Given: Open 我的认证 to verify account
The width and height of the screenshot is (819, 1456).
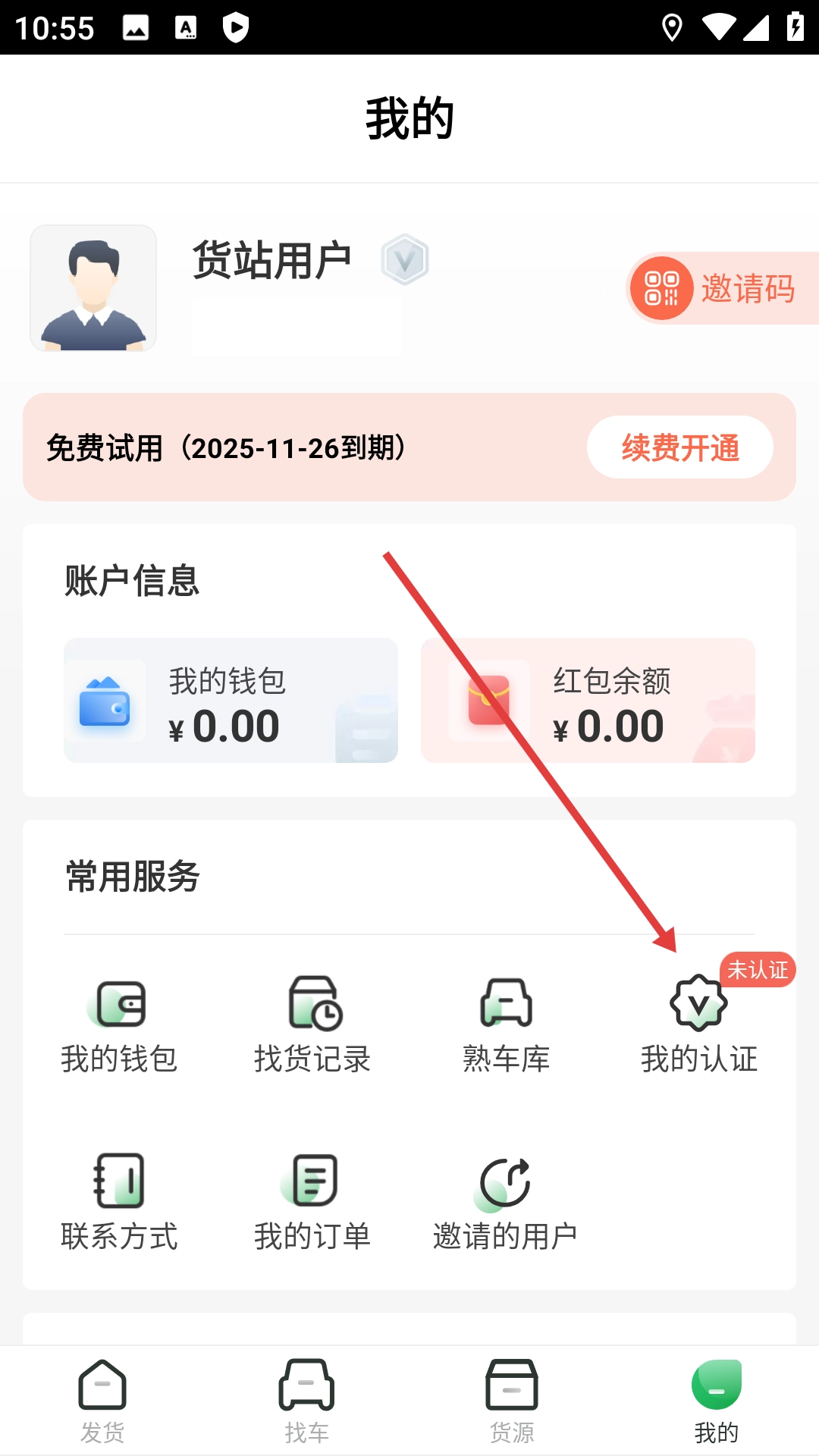Looking at the screenshot, I should (x=698, y=1024).
